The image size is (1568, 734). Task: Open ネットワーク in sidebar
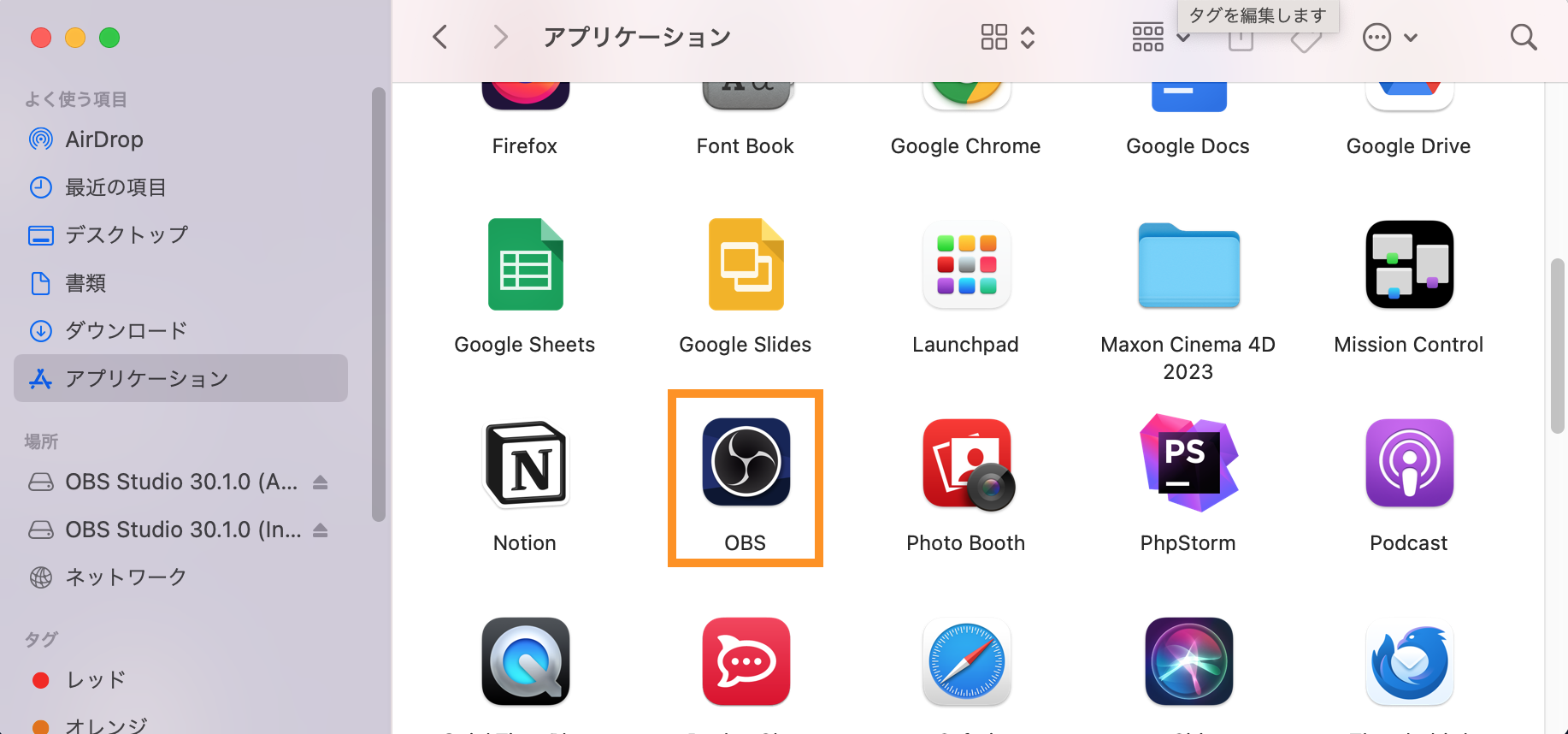point(126,577)
